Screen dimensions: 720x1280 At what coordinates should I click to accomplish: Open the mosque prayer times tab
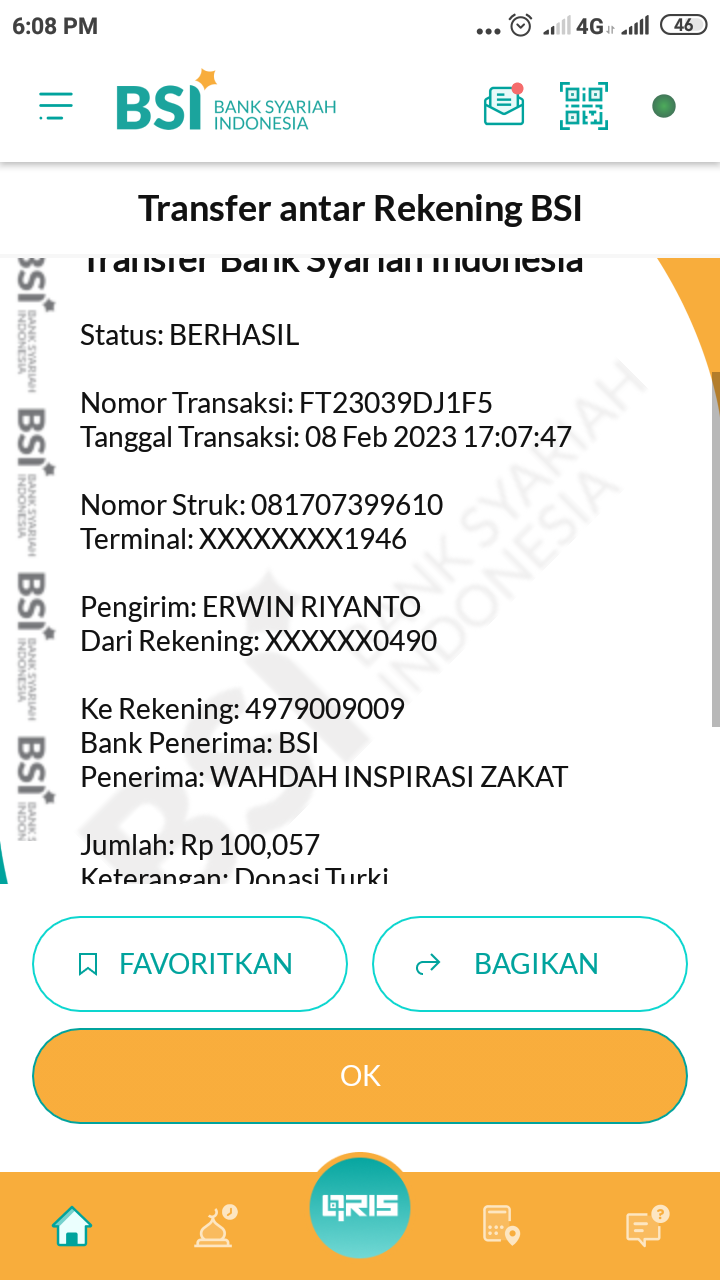[215, 1225]
